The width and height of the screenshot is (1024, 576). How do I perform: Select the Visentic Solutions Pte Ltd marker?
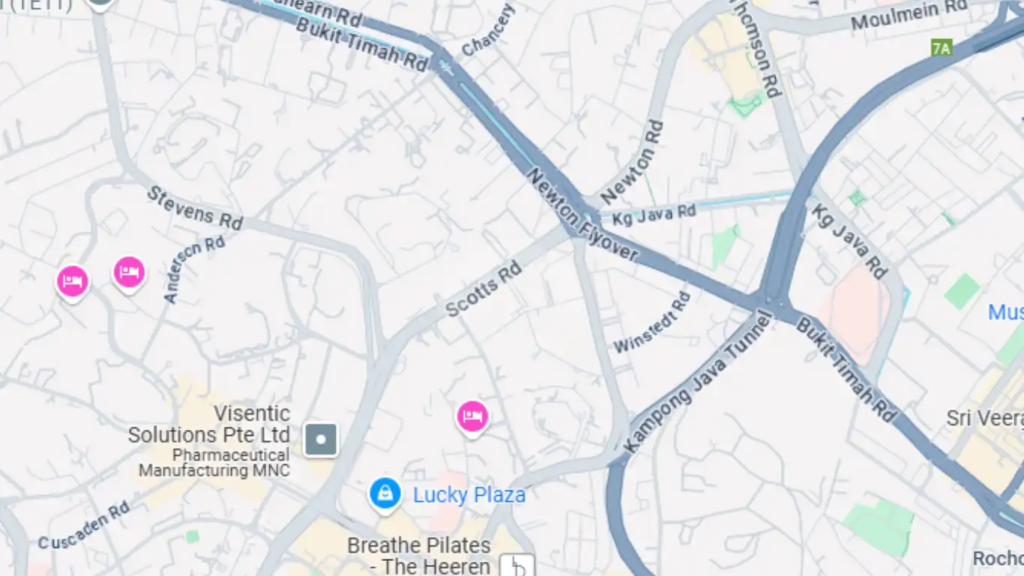point(321,439)
